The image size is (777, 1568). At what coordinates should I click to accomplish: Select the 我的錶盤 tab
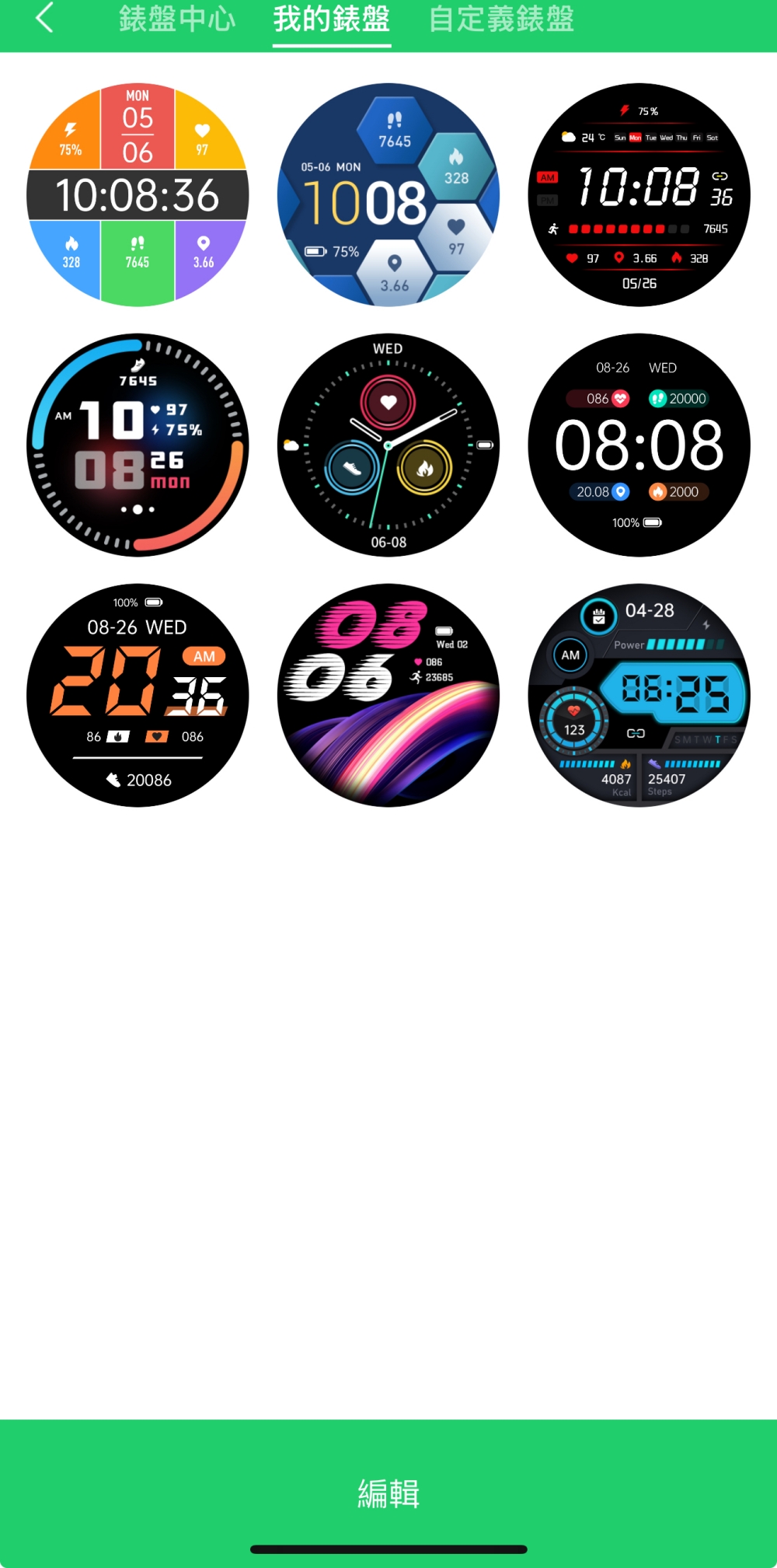(x=332, y=19)
